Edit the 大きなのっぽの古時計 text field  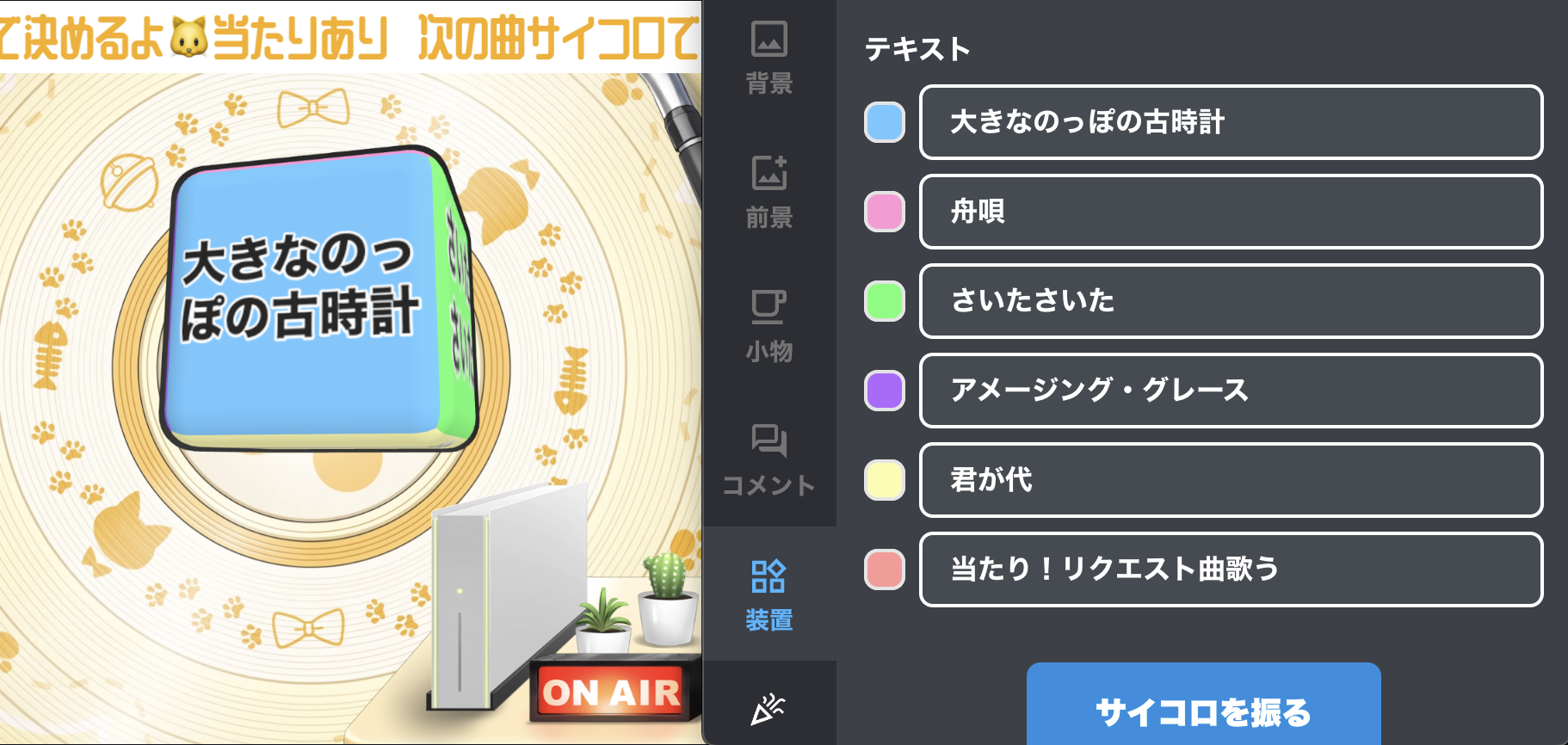tap(1231, 122)
